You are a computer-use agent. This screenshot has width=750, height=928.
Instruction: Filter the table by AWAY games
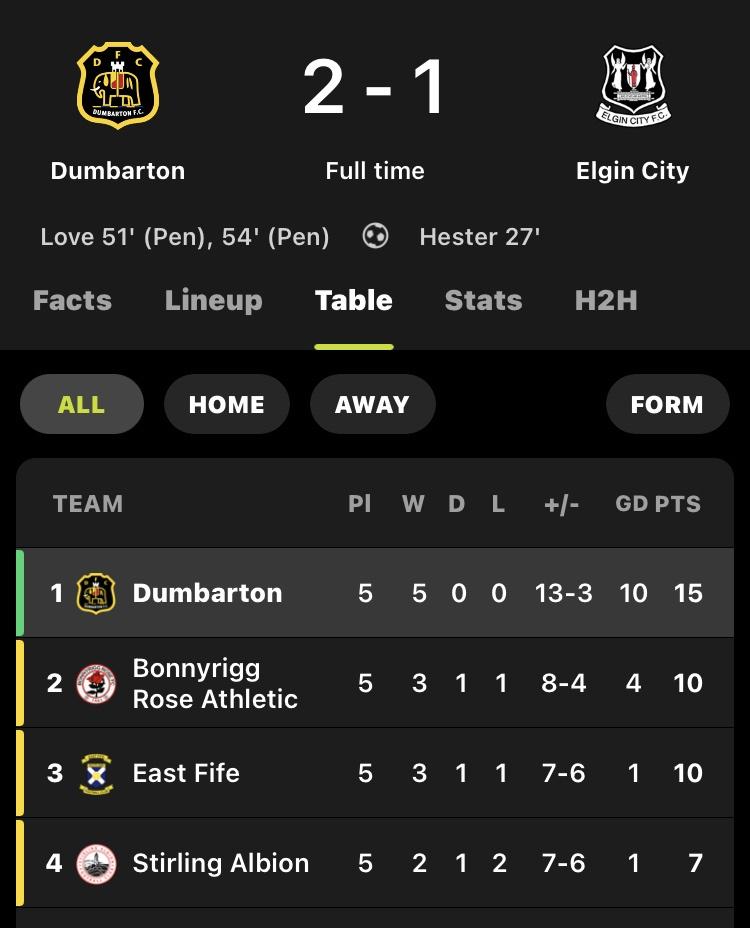click(x=372, y=404)
